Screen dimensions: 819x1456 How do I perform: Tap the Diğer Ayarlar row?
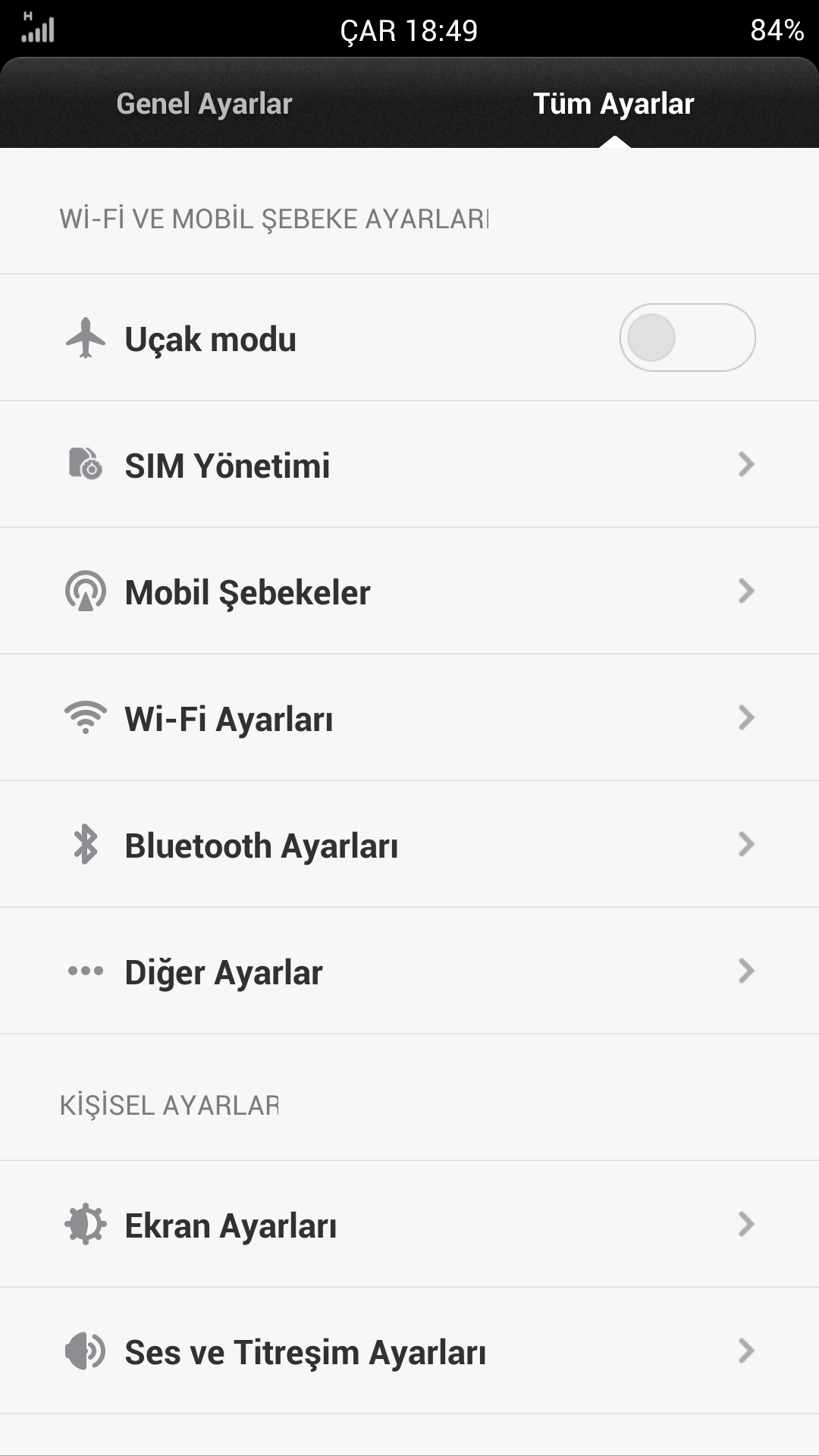click(x=409, y=971)
